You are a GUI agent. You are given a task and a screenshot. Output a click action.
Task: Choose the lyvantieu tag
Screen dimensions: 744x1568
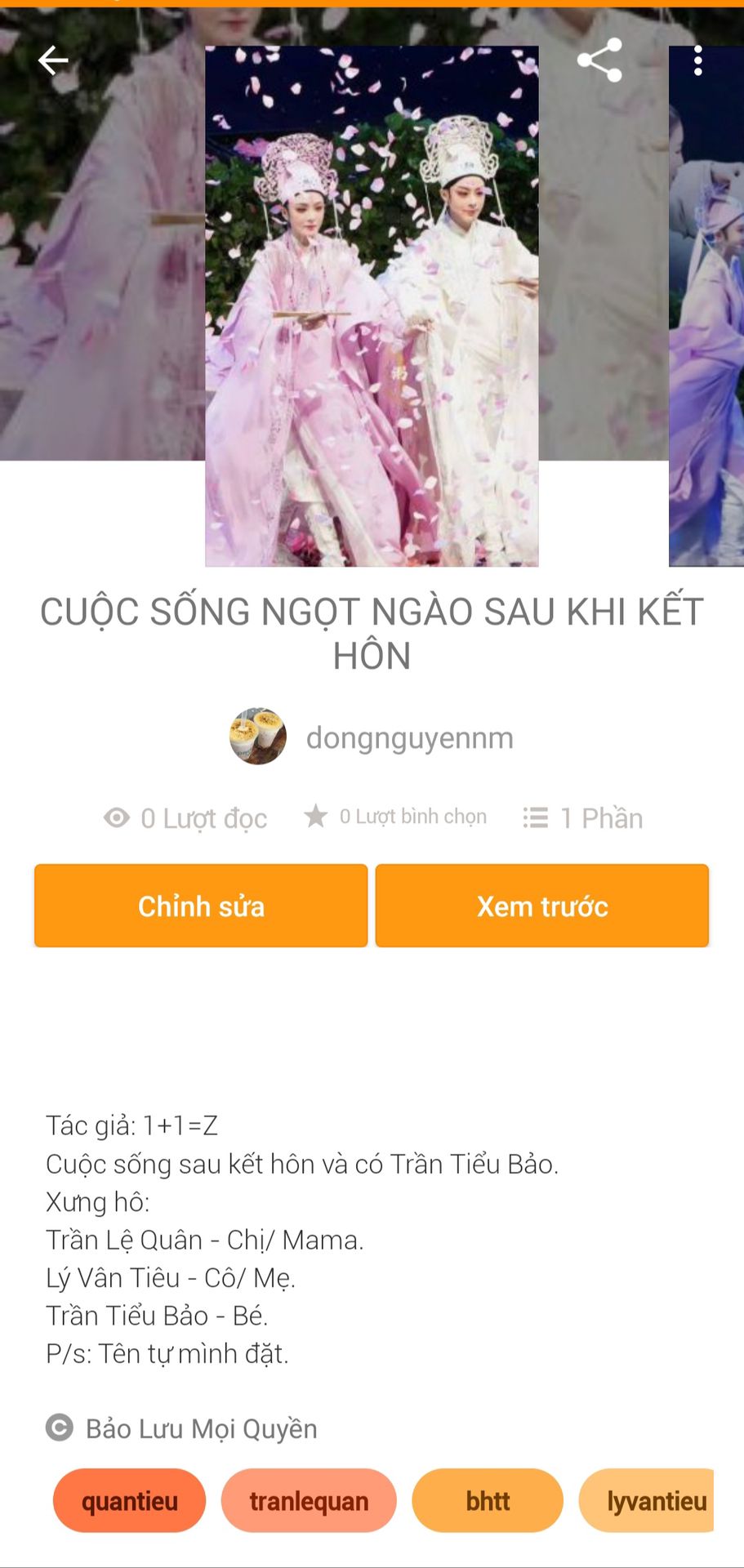(x=647, y=1501)
